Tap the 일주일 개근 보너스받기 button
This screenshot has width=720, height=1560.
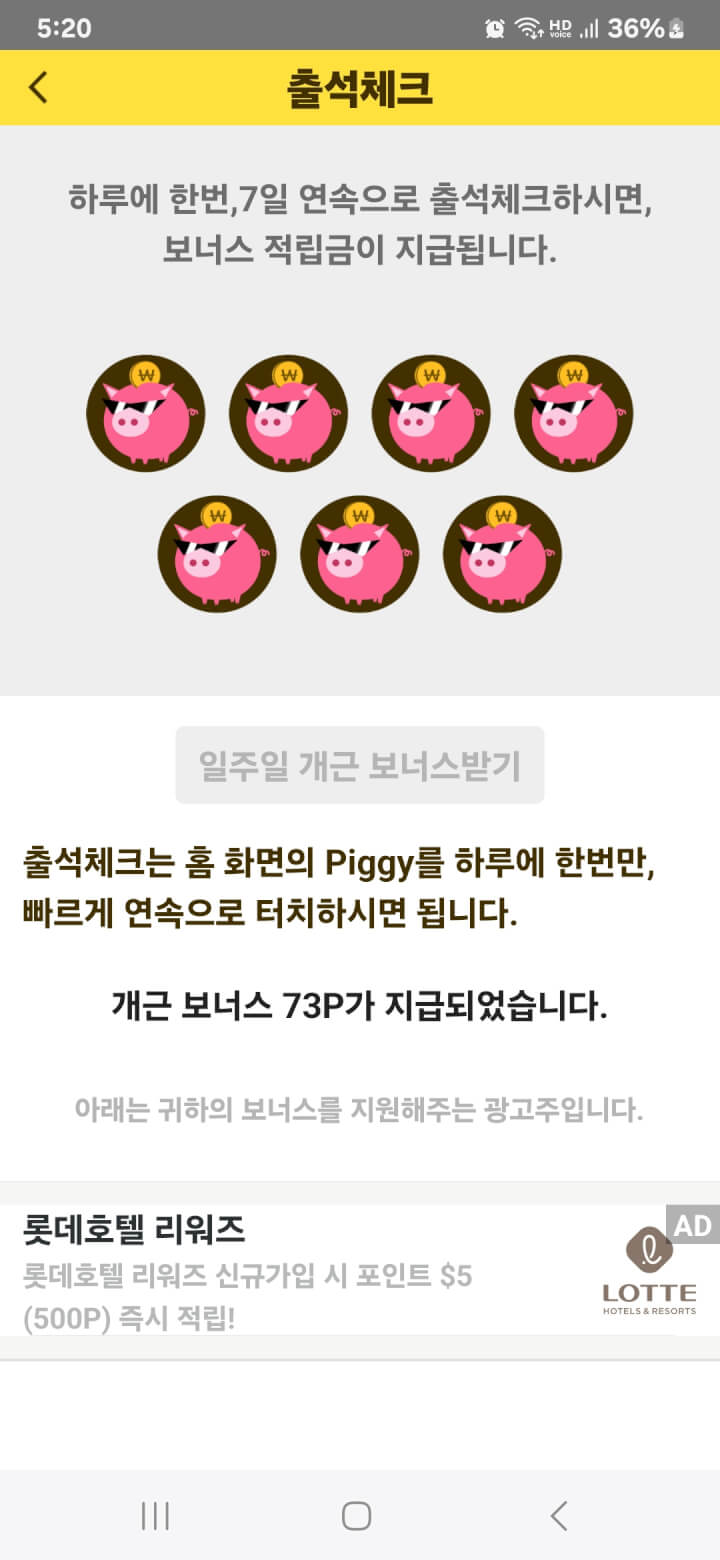click(360, 765)
